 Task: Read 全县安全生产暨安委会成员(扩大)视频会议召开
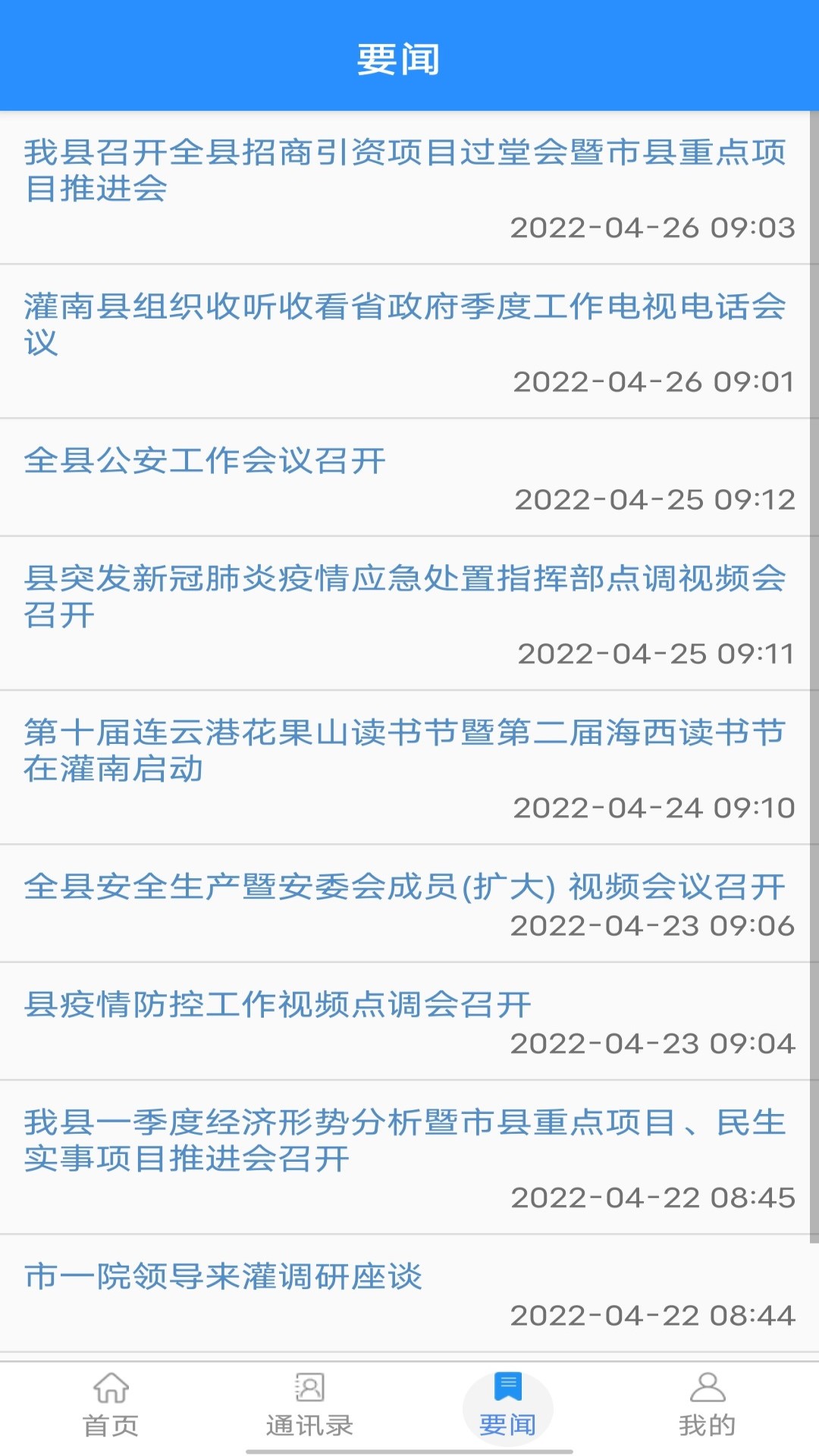tap(405, 887)
